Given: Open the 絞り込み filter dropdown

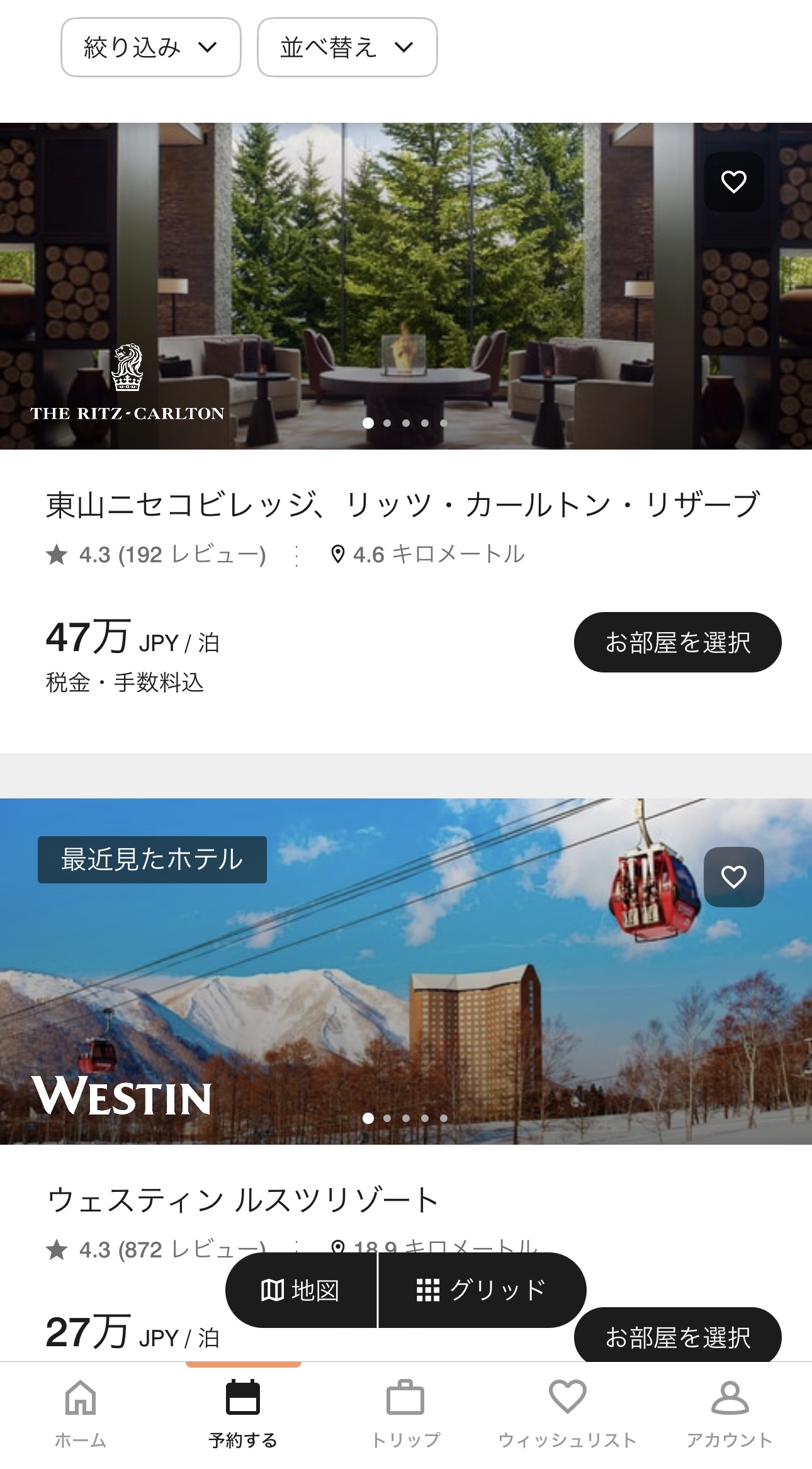Looking at the screenshot, I should 151,47.
